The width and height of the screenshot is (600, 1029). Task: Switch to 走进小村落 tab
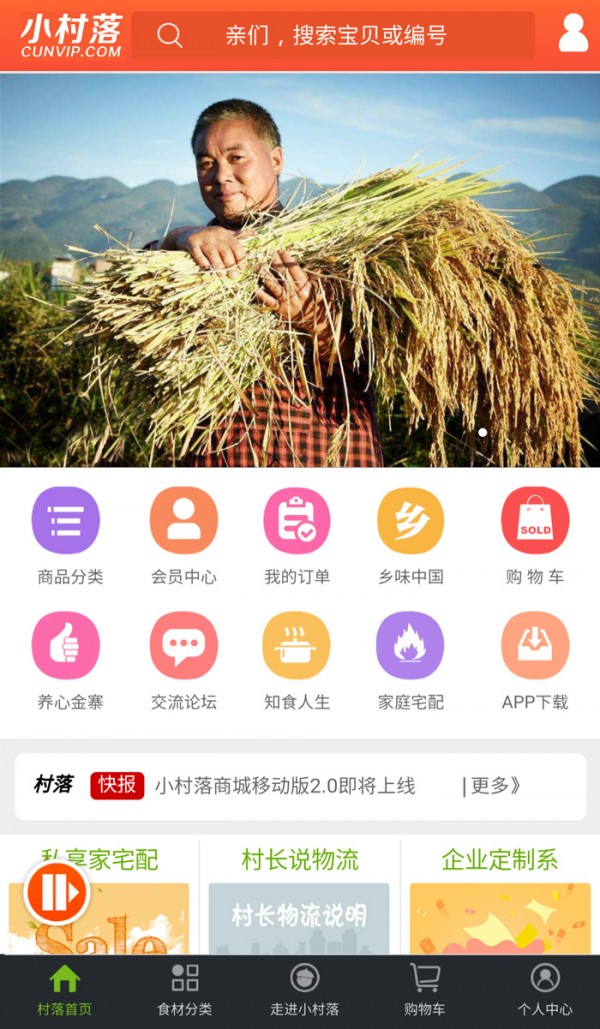304,990
